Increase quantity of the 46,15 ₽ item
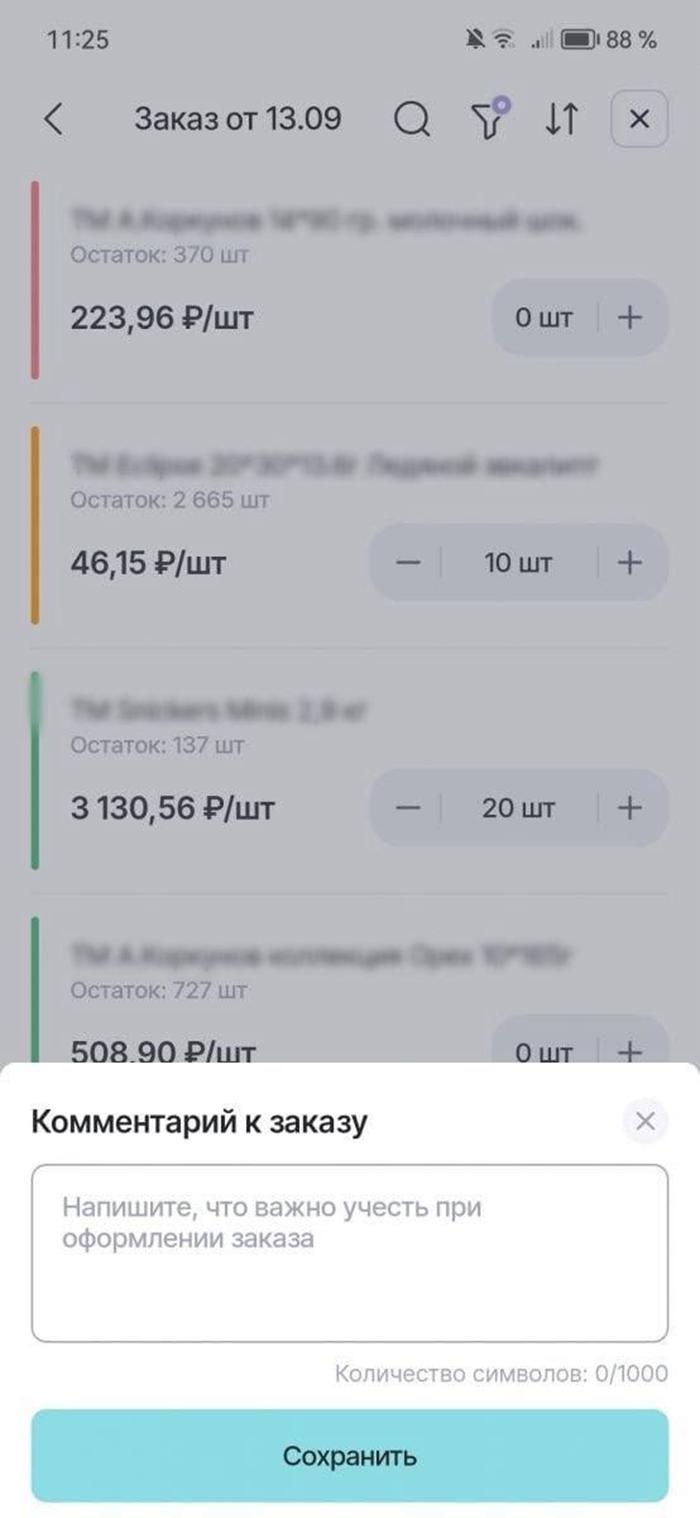This screenshot has height=1518, width=700. point(629,563)
